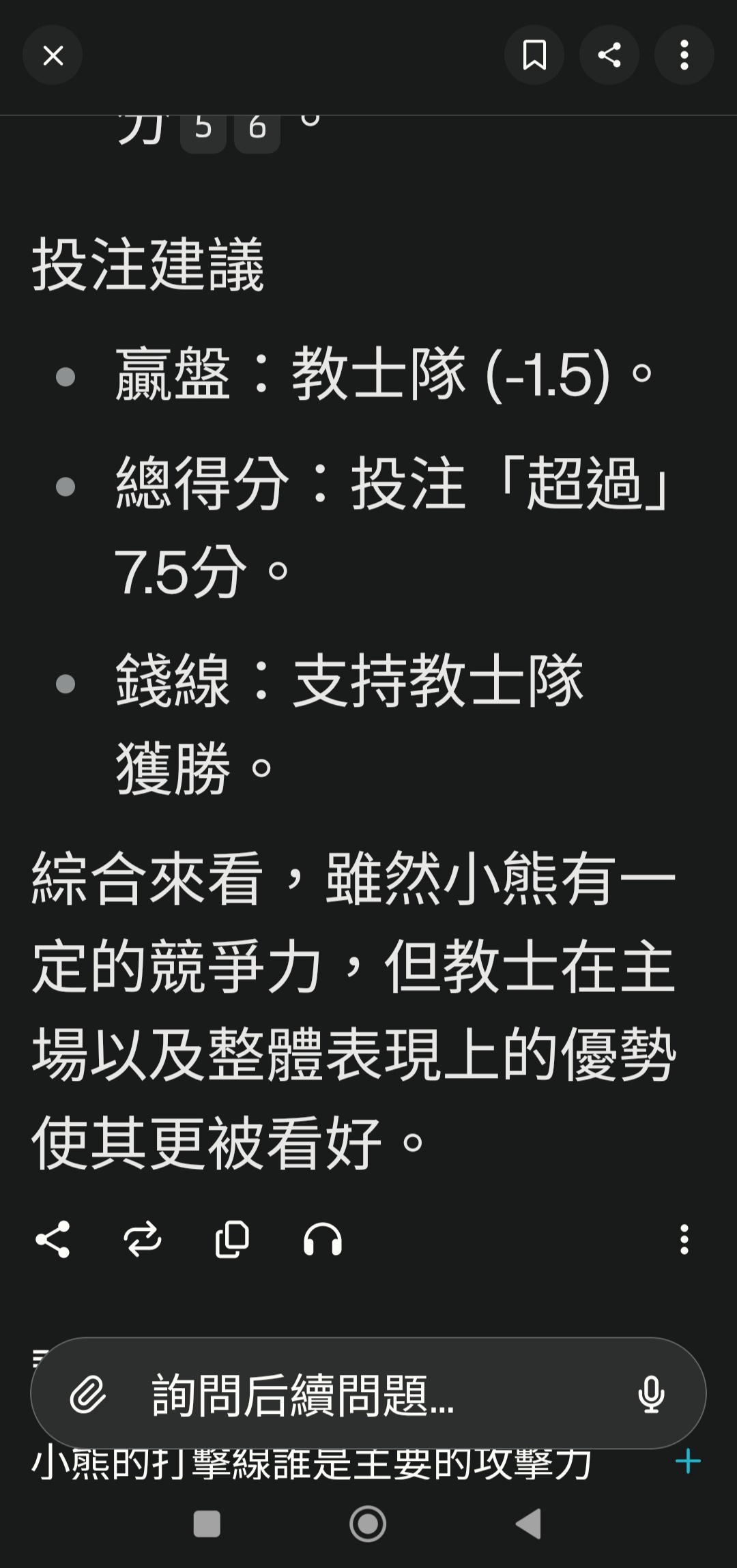
Task: Share the thread from the top bar
Action: tap(609, 55)
